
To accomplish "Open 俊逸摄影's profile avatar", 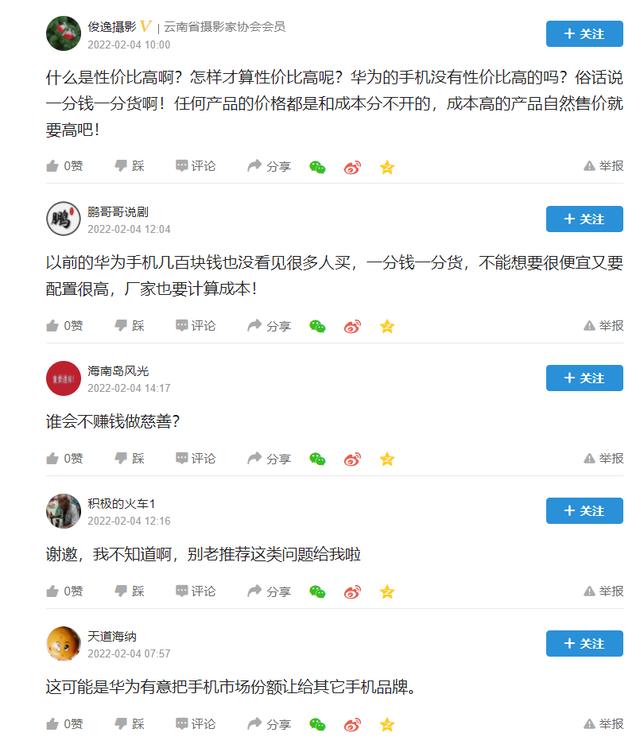I will pyautogui.click(x=63, y=33).
